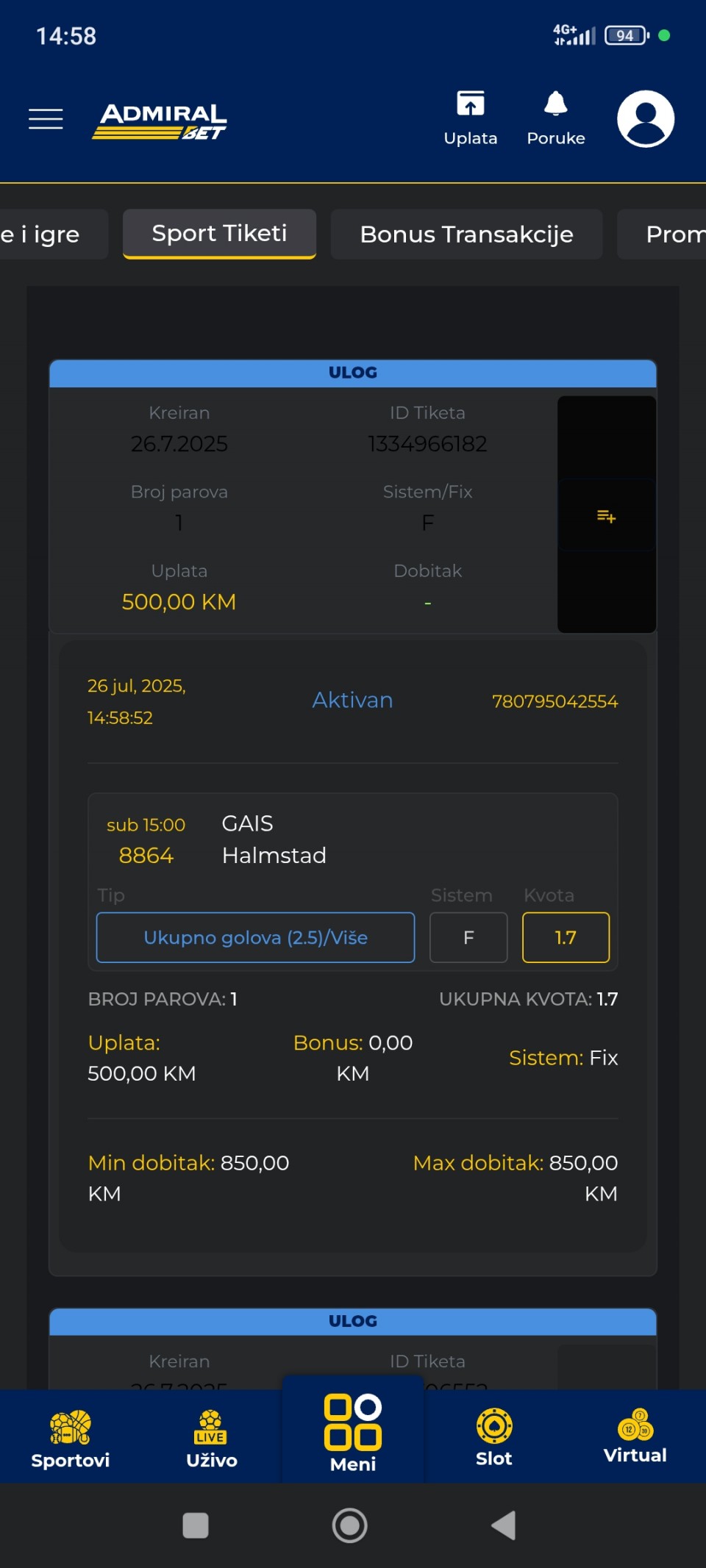Tap the system home button
Screen dimensions: 706x1568
[x=350, y=1525]
